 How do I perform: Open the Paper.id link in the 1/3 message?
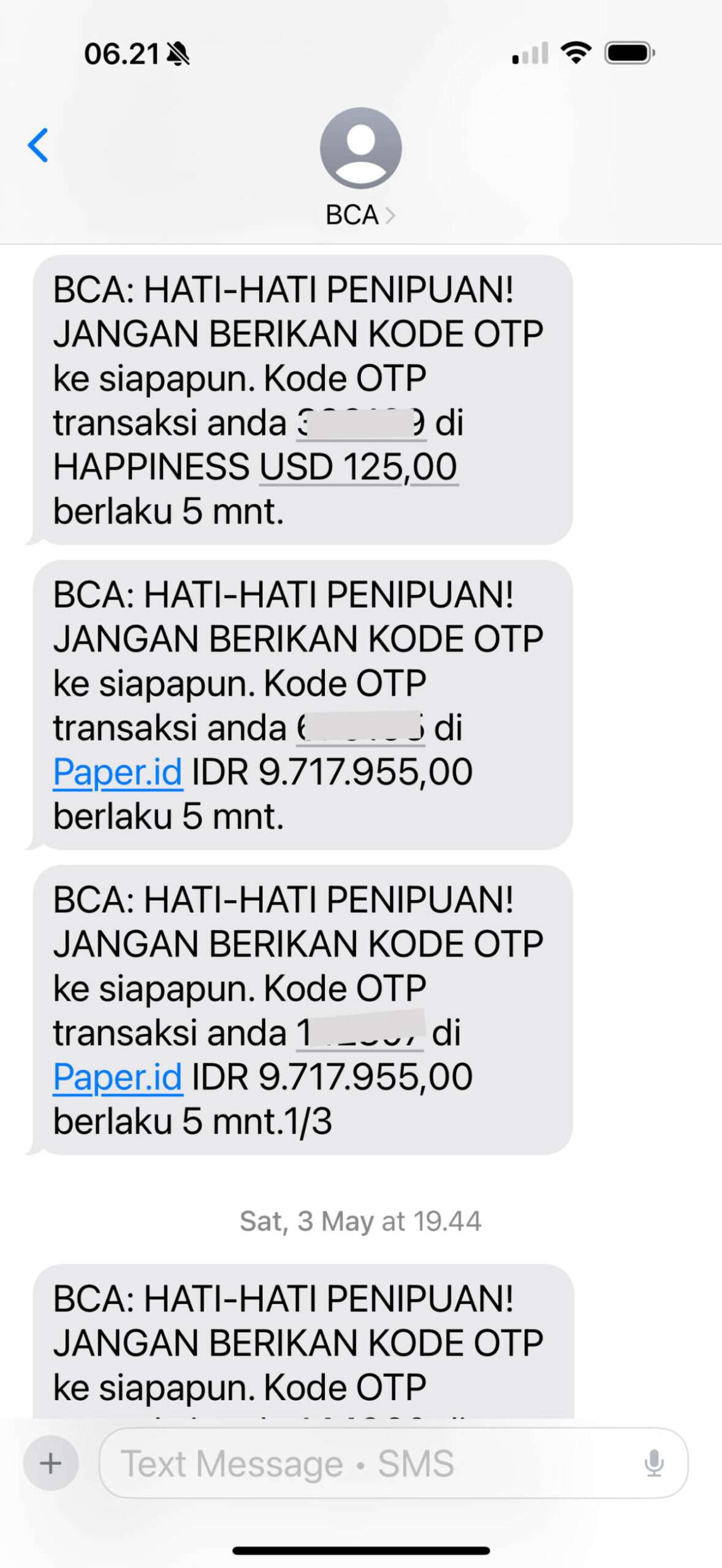[118, 1077]
